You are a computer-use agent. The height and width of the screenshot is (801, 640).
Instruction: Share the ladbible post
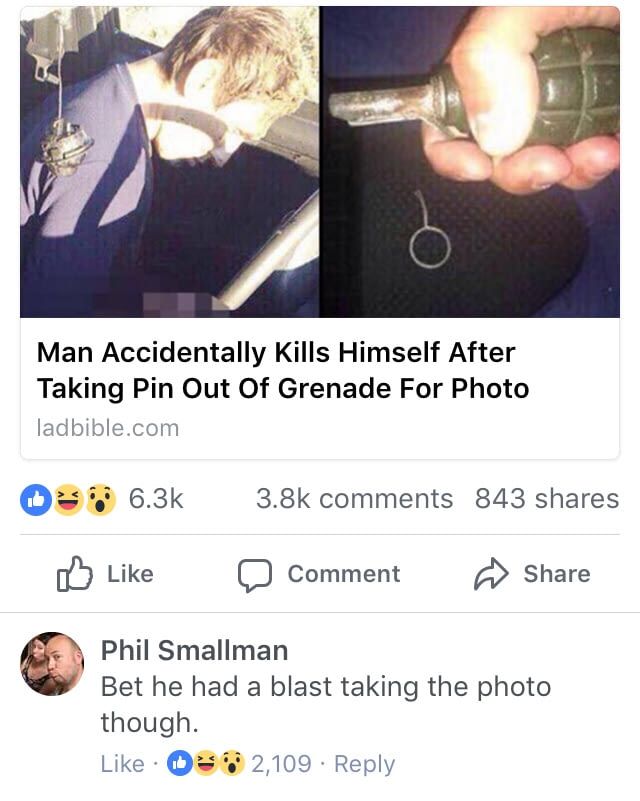tap(532, 573)
